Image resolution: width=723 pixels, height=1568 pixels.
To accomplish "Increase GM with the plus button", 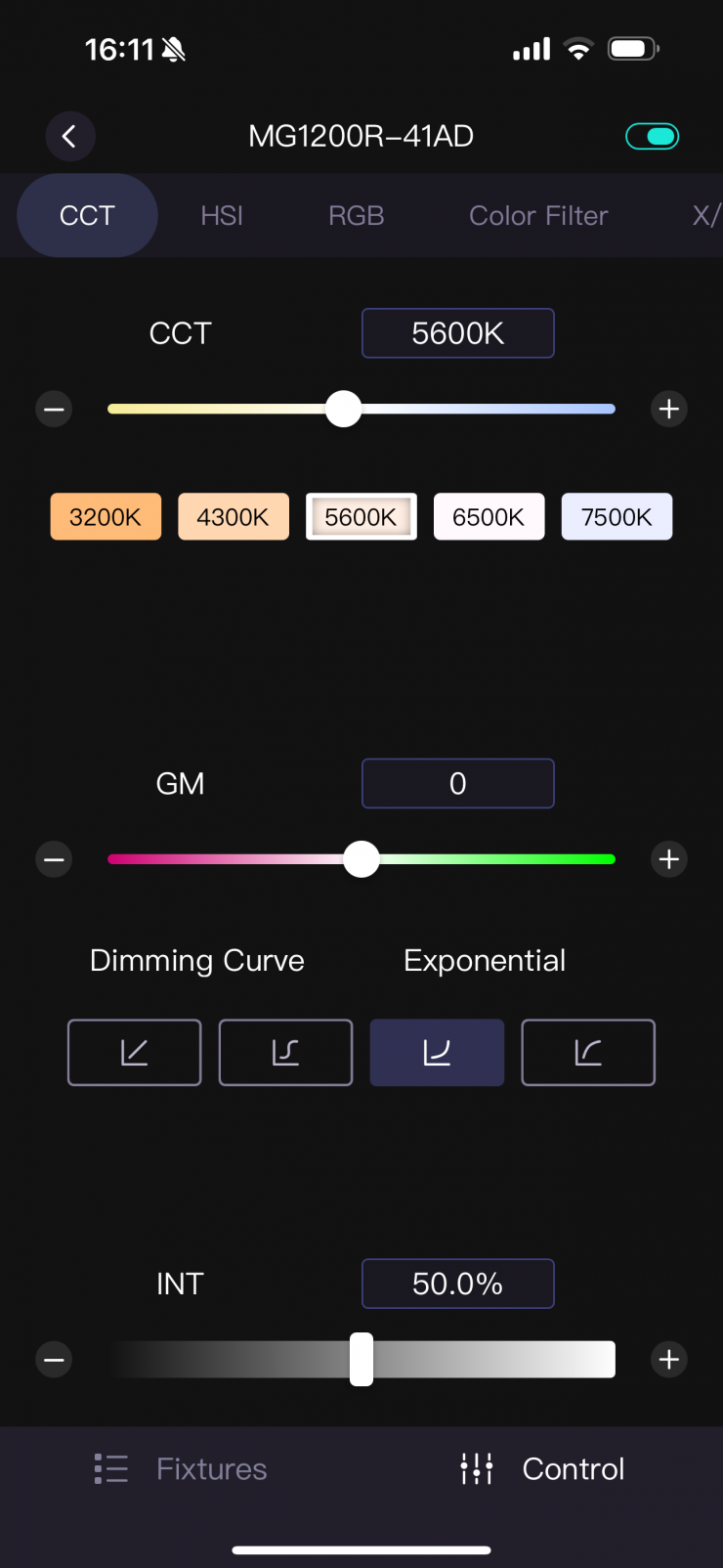I will coord(669,859).
